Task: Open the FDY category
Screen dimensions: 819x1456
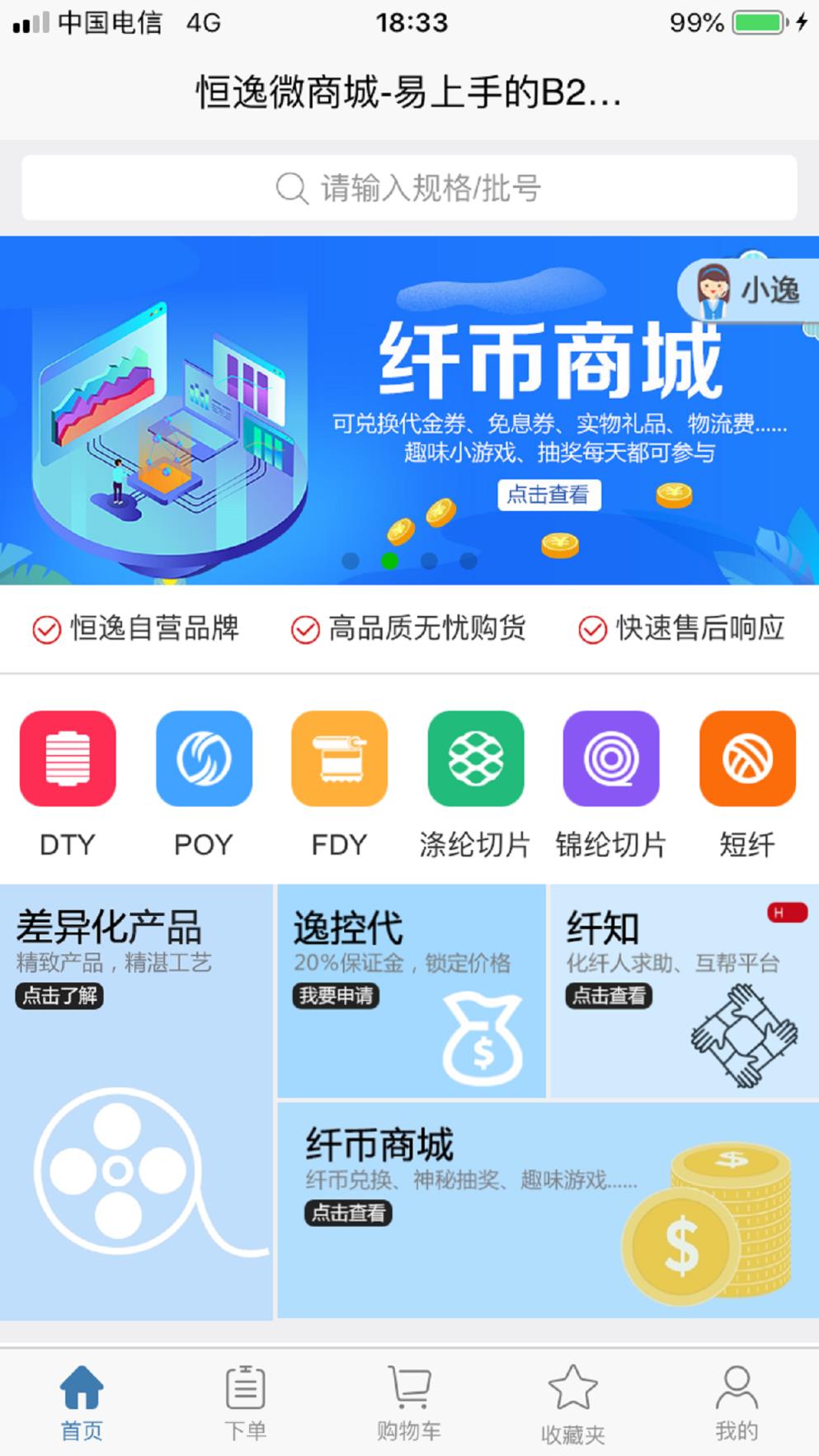Action: [339, 758]
